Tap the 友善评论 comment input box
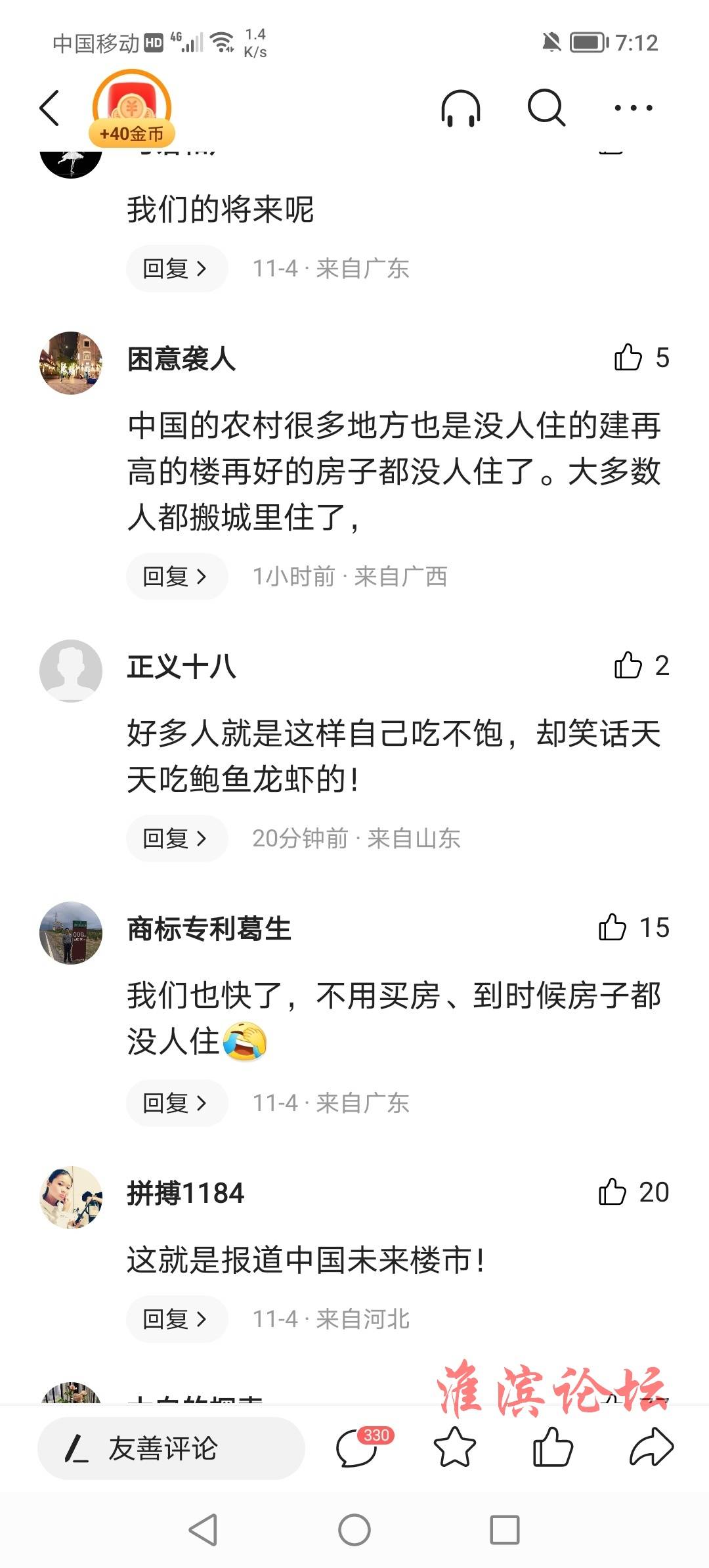 (x=171, y=1448)
